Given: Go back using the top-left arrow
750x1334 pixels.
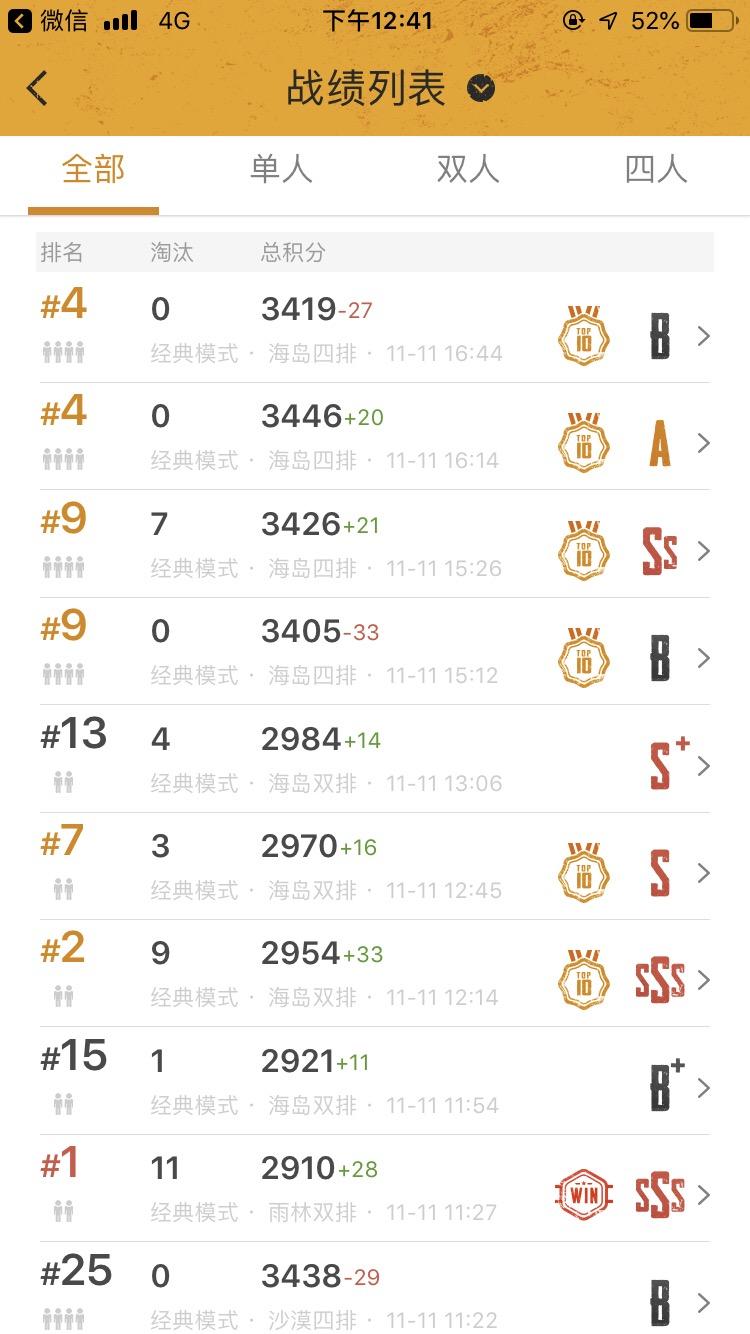Looking at the screenshot, I should tap(37, 89).
